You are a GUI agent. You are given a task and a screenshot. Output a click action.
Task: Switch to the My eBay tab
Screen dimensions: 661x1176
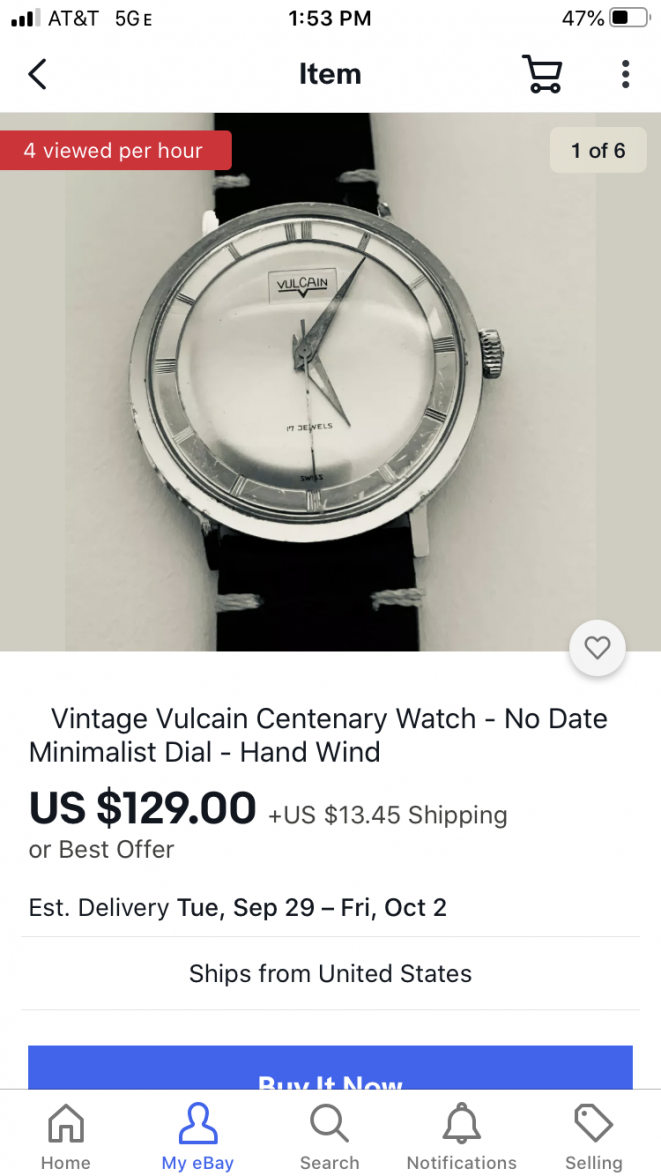coord(198,1137)
